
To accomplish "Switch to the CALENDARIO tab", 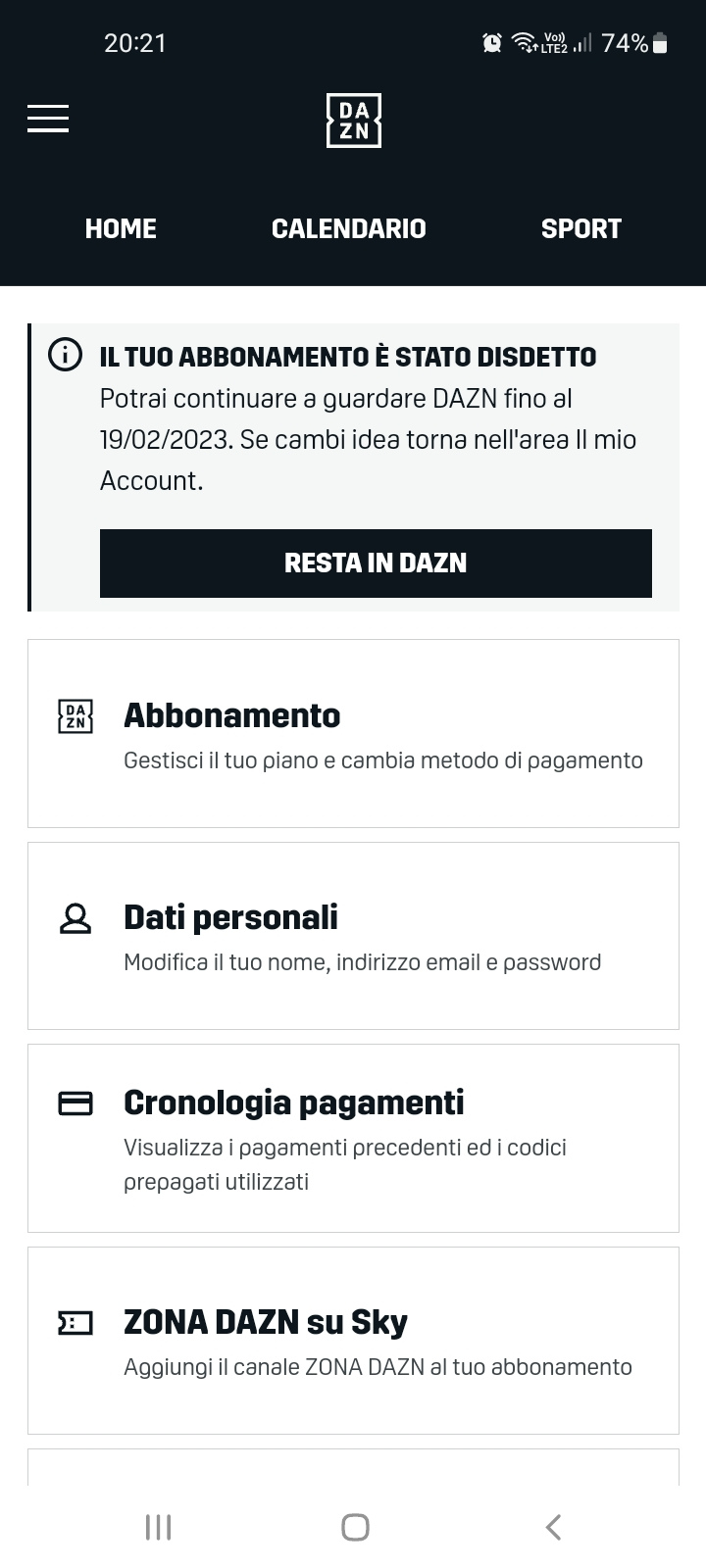I will pyautogui.click(x=349, y=228).
